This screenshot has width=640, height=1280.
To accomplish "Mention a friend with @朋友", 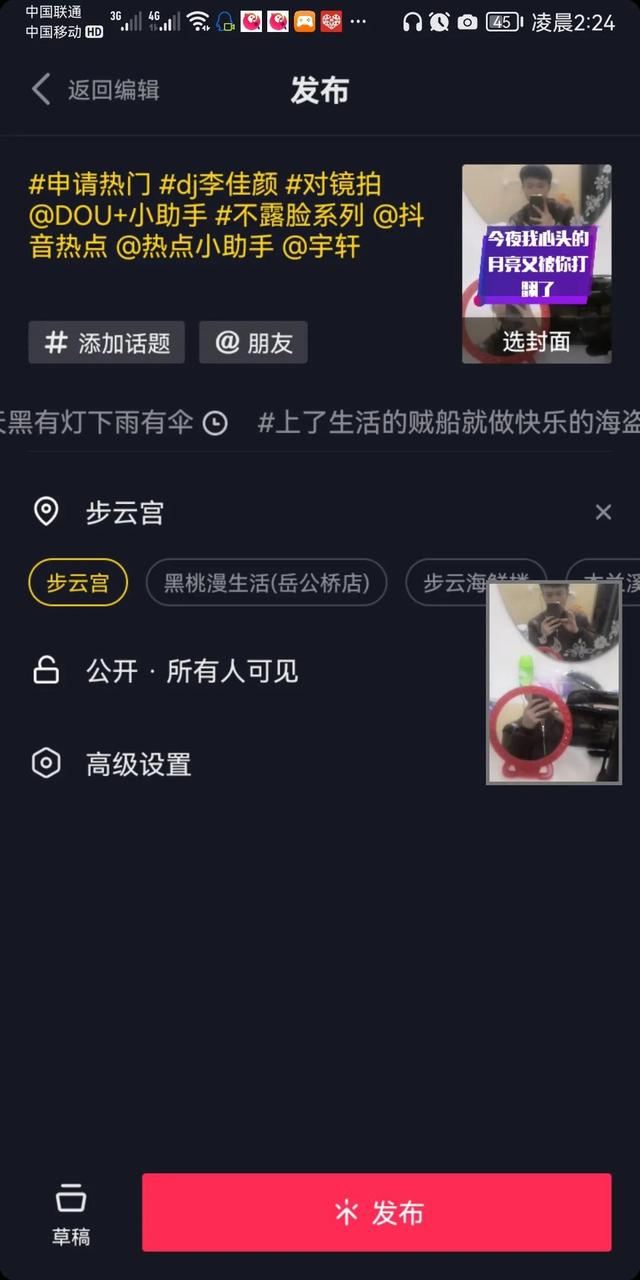I will click(253, 343).
